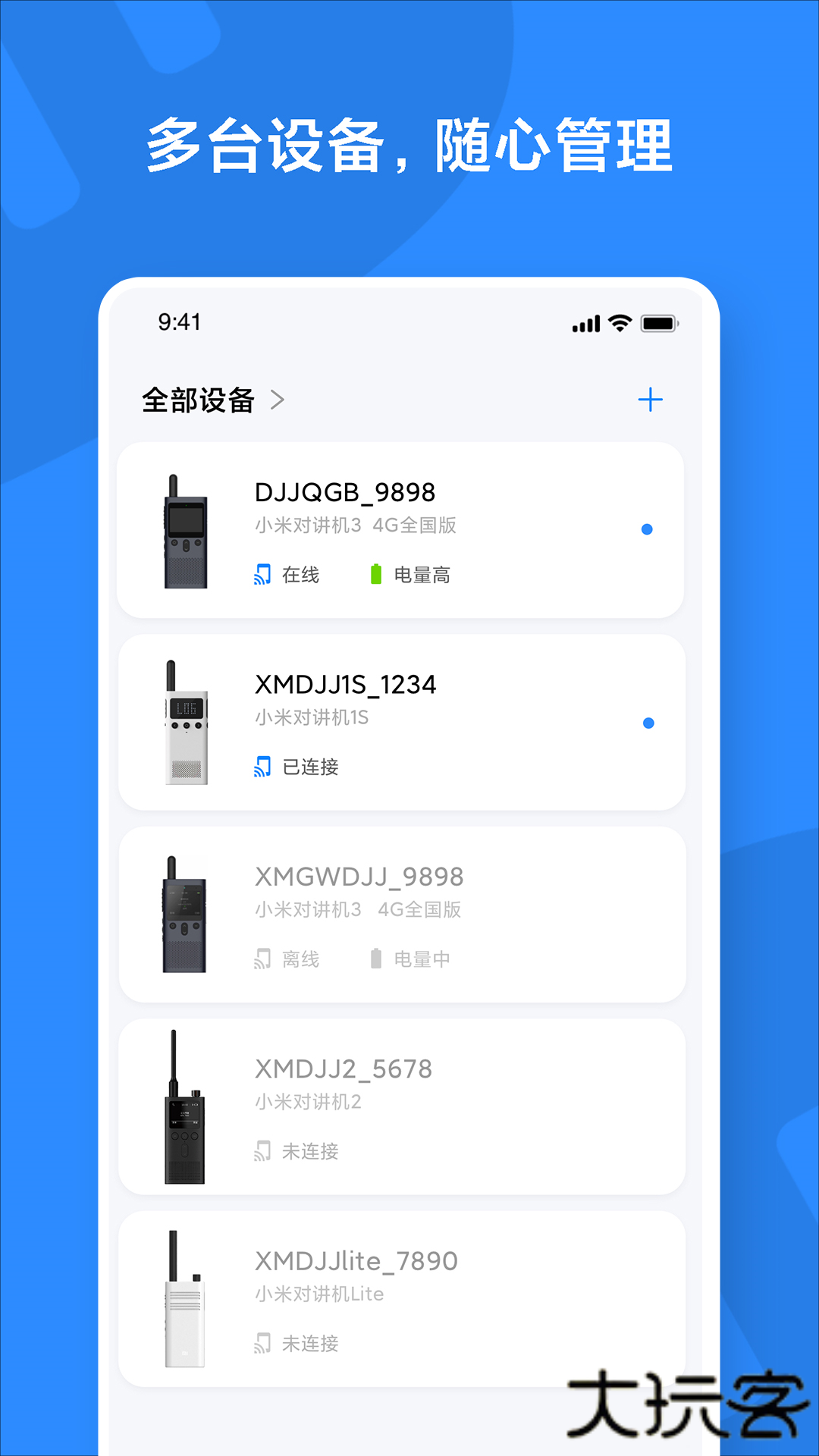
Task: Toggle the blue status dot on DJJQGB_9898
Action: tap(648, 530)
